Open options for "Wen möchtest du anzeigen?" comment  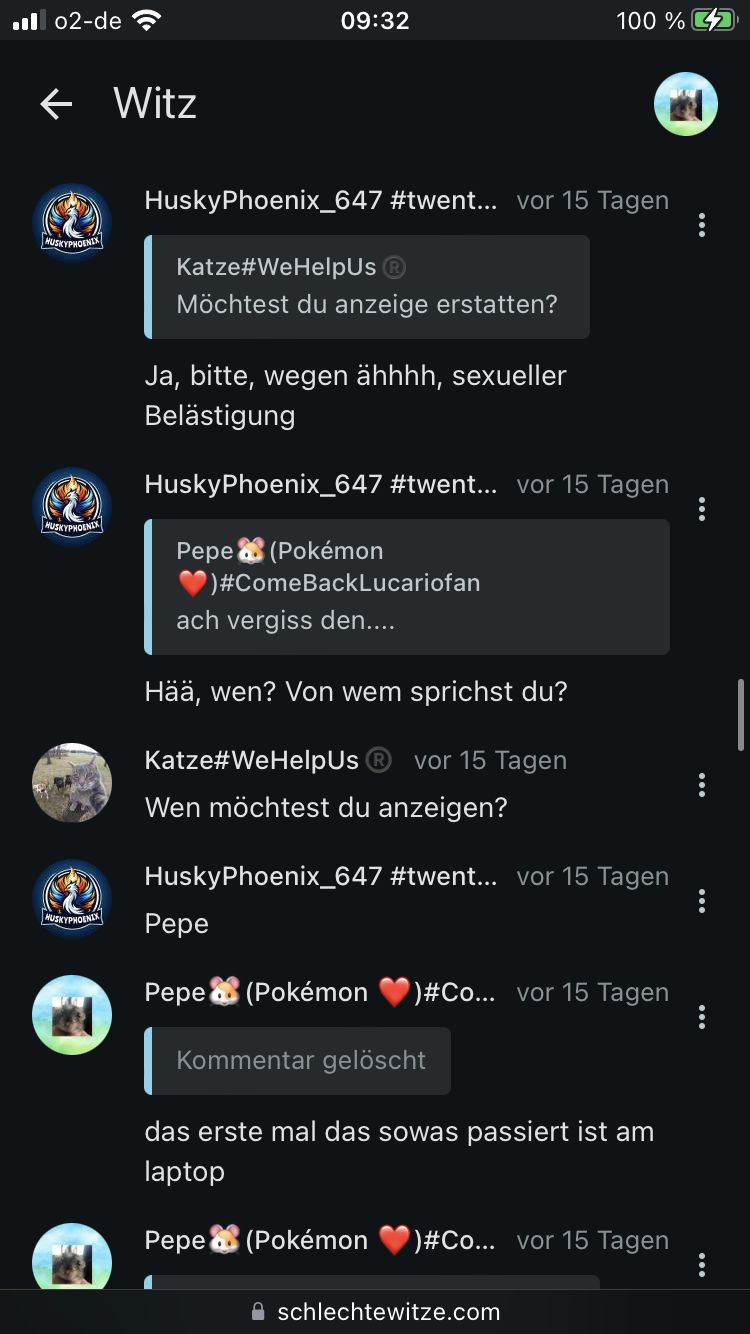702,785
